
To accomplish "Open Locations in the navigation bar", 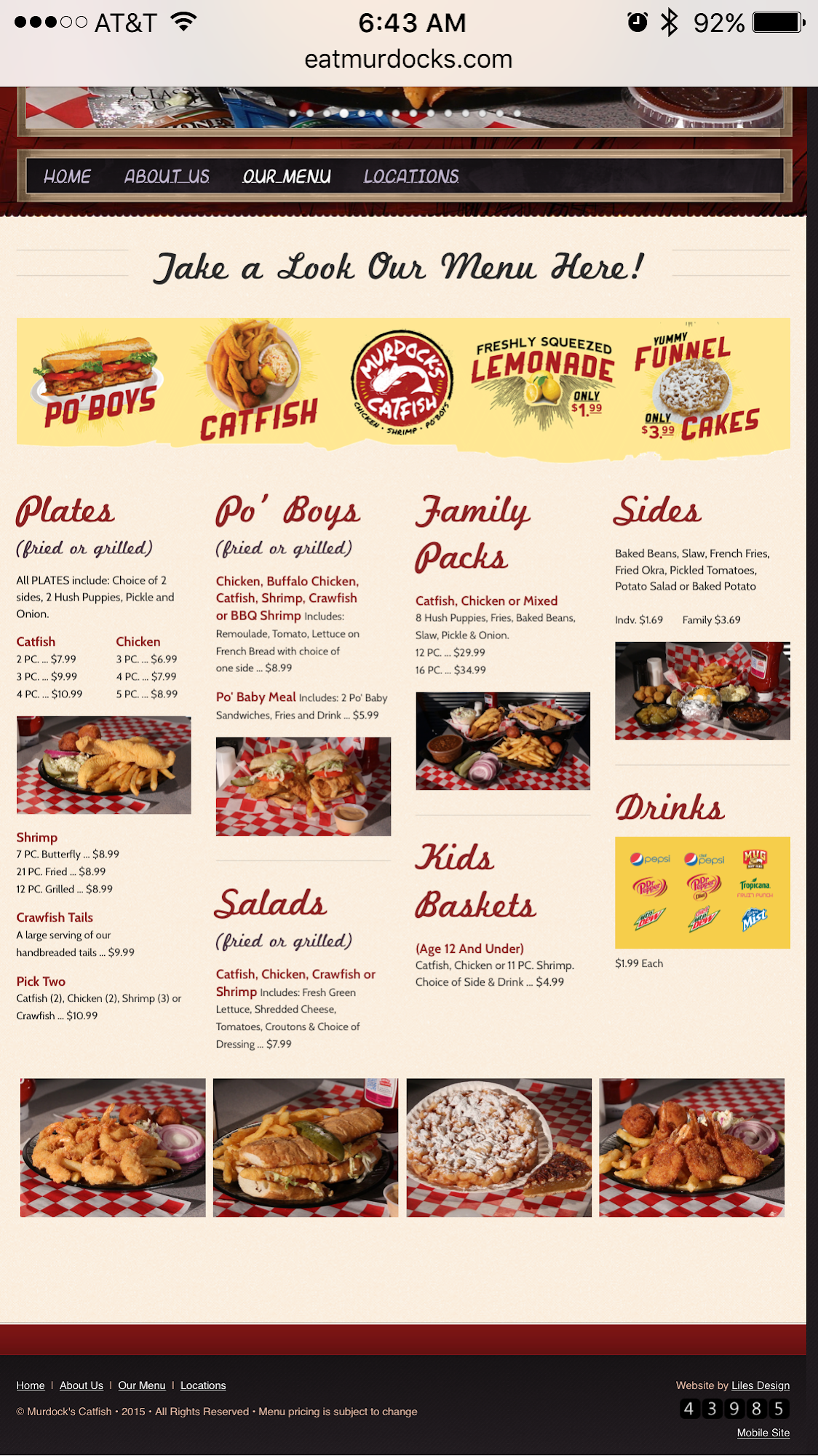I will [411, 177].
